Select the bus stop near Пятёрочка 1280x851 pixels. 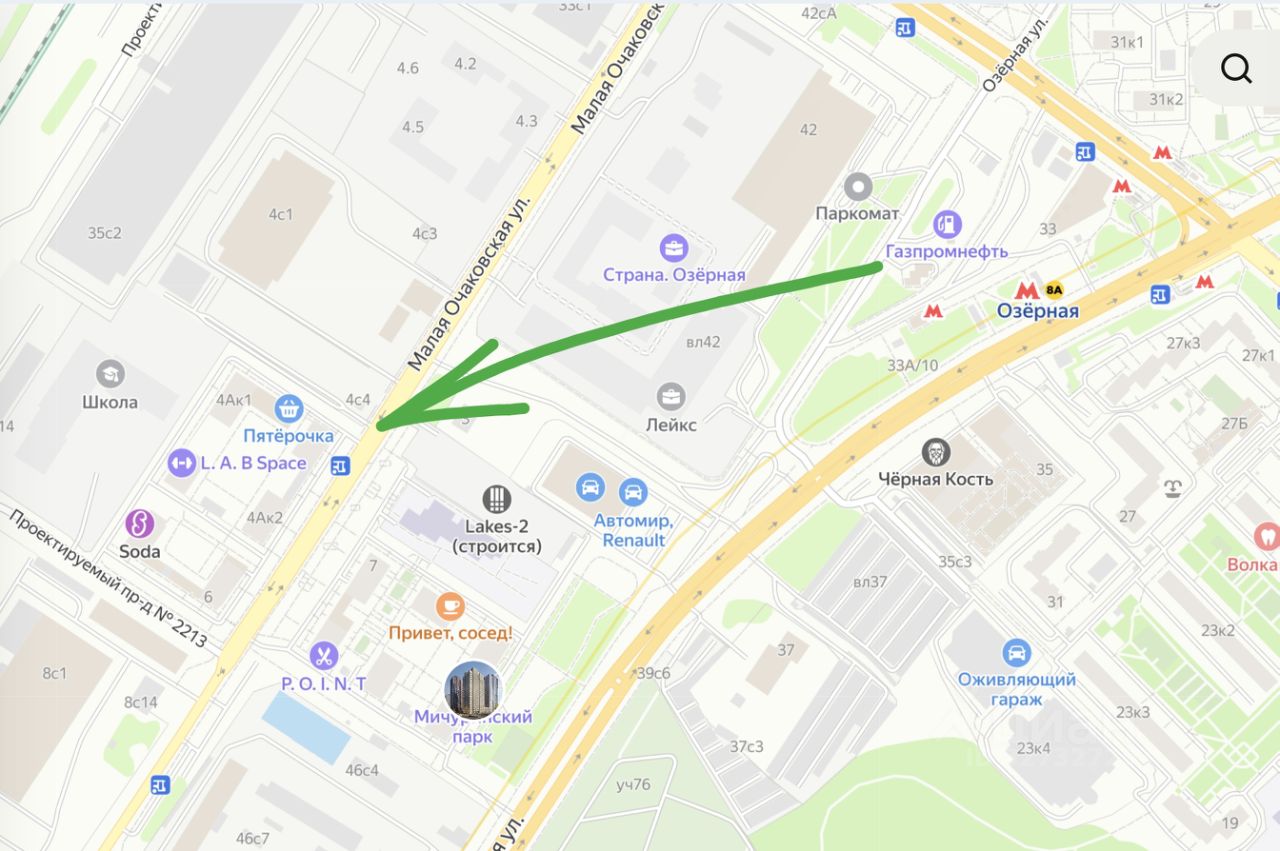click(340, 465)
